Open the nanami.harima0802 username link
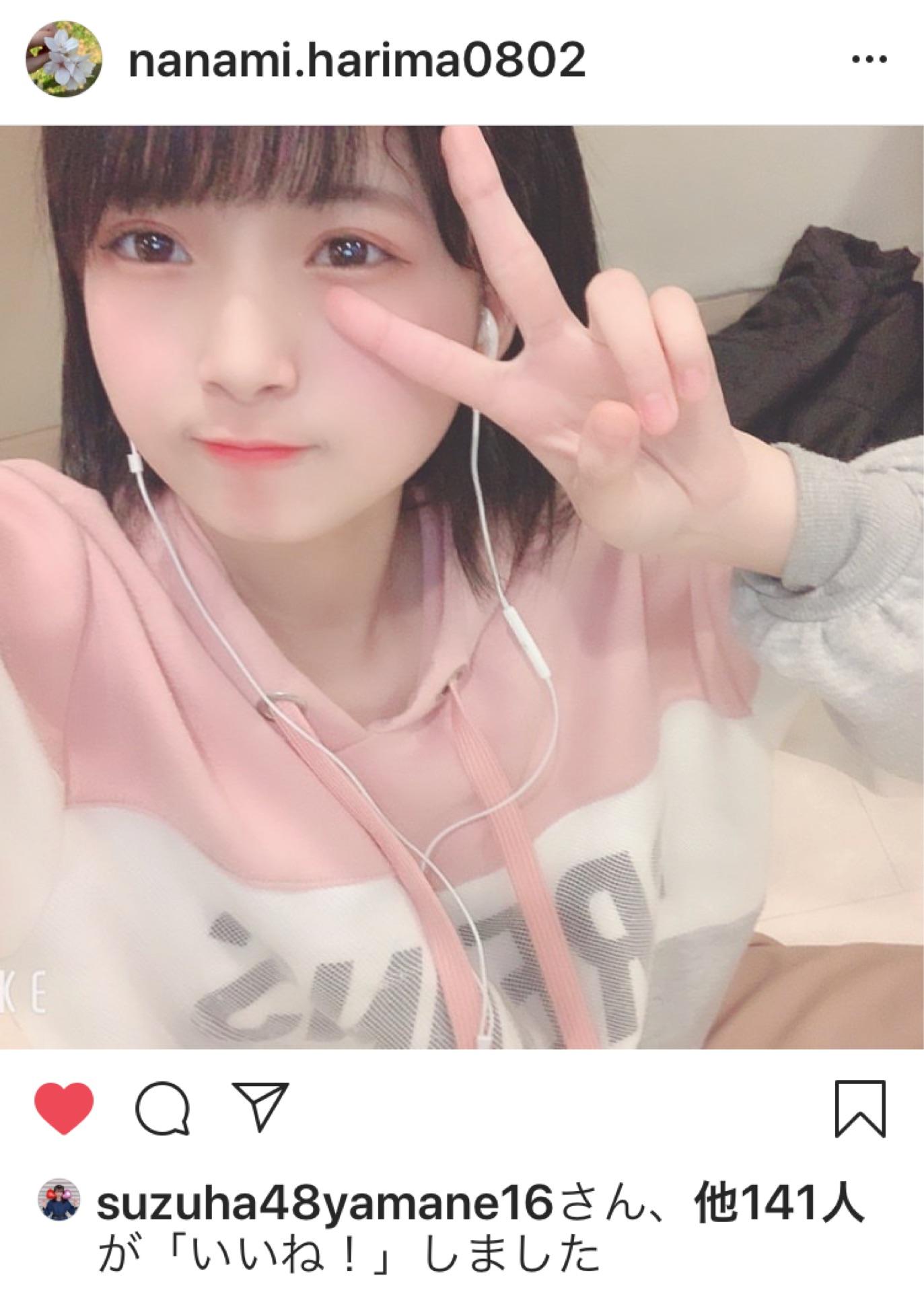This screenshot has height=1292, width=924. point(356,61)
